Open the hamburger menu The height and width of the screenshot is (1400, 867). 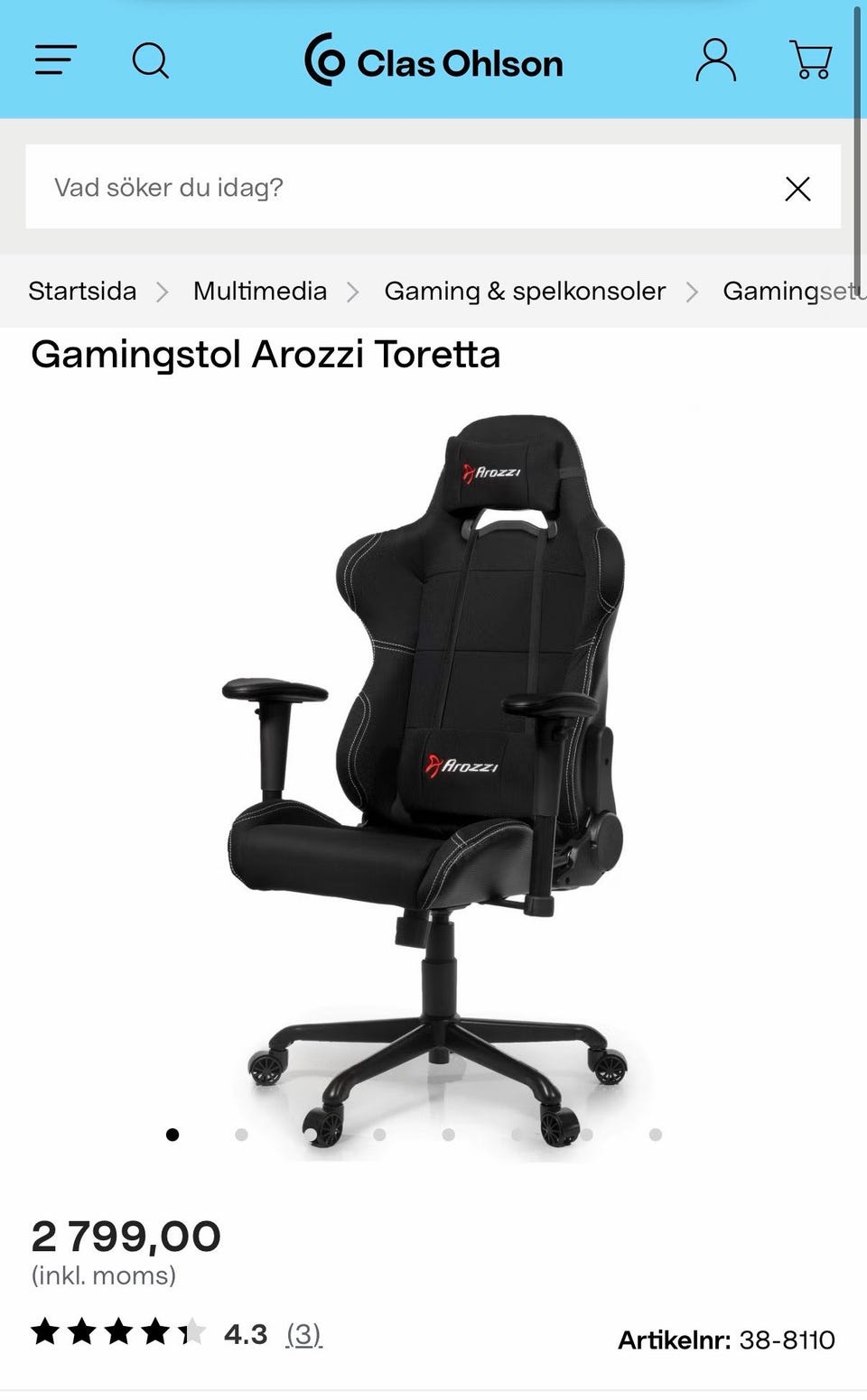coord(56,60)
